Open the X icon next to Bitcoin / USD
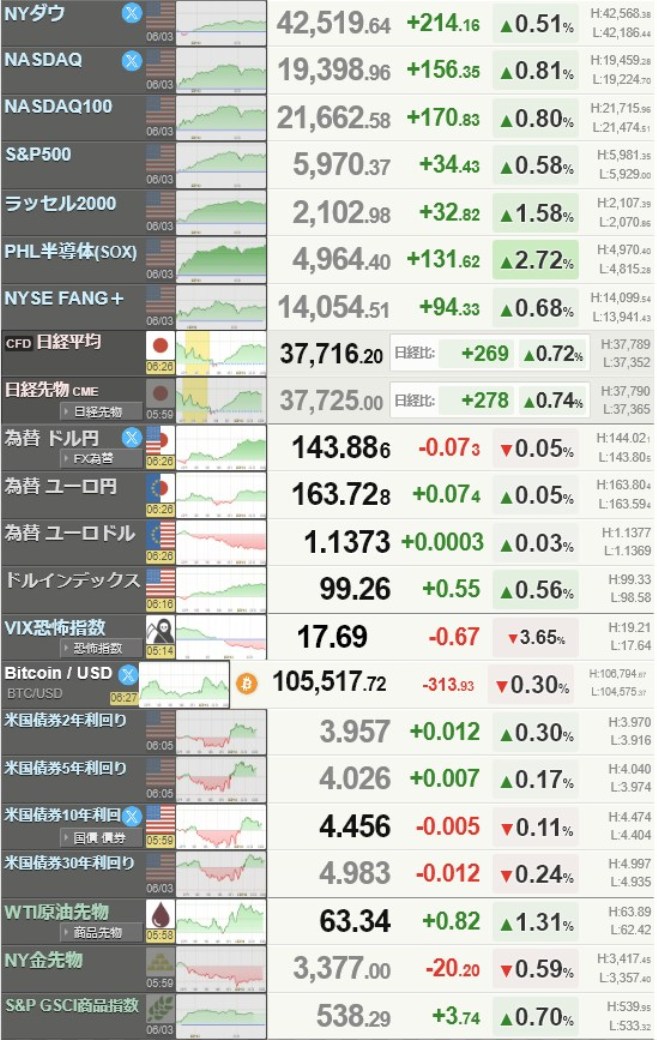This screenshot has height=1040, width=657. (x=128, y=674)
